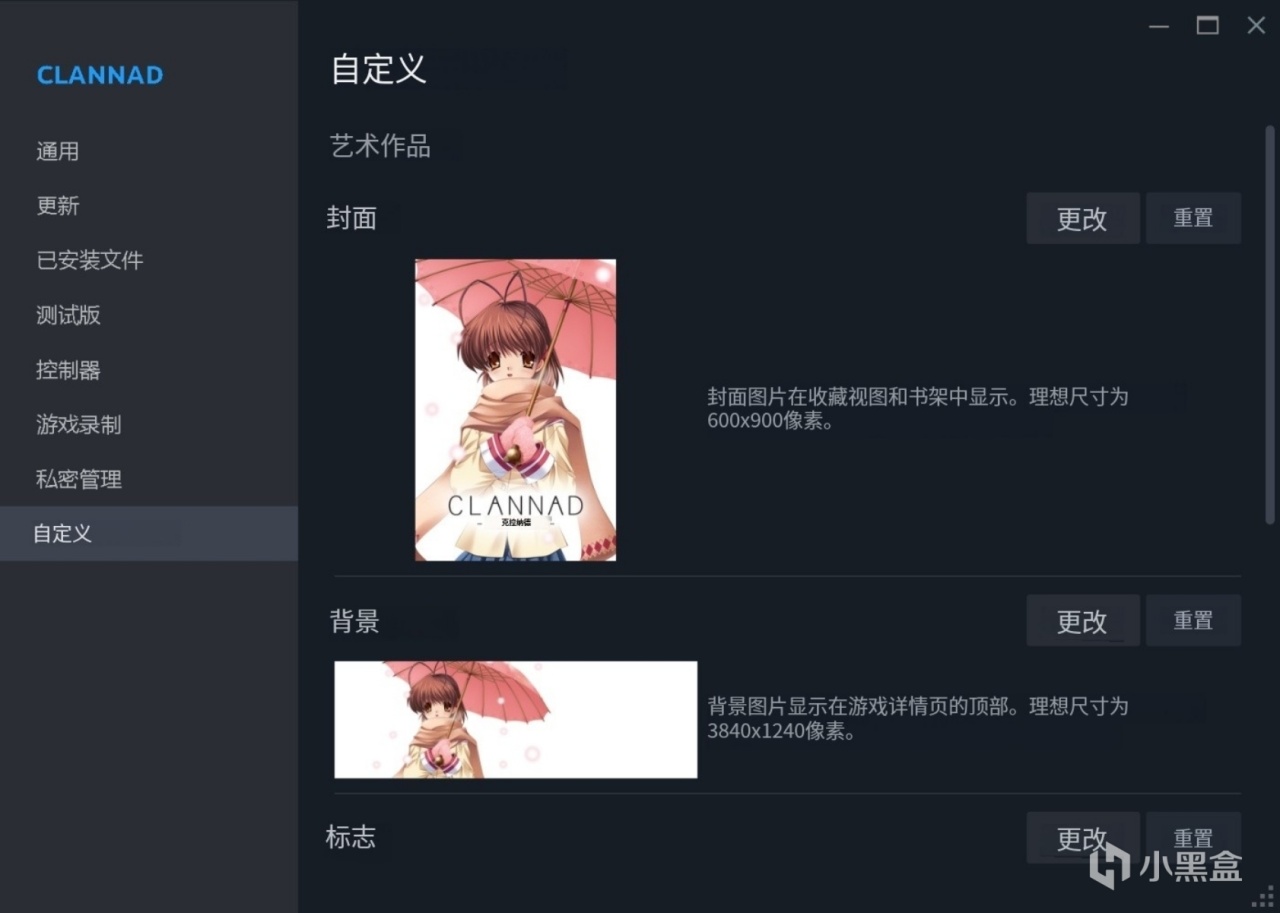
Task: Open 私密管理 settings
Action: (78, 479)
